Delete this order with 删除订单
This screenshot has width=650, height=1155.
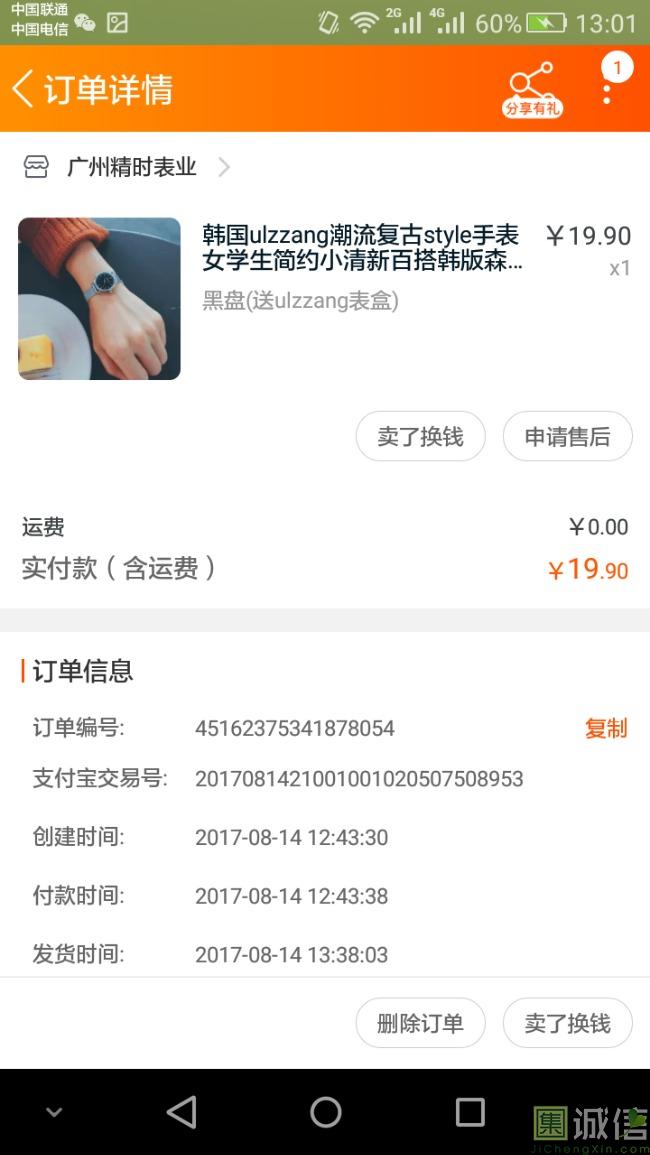(420, 1023)
